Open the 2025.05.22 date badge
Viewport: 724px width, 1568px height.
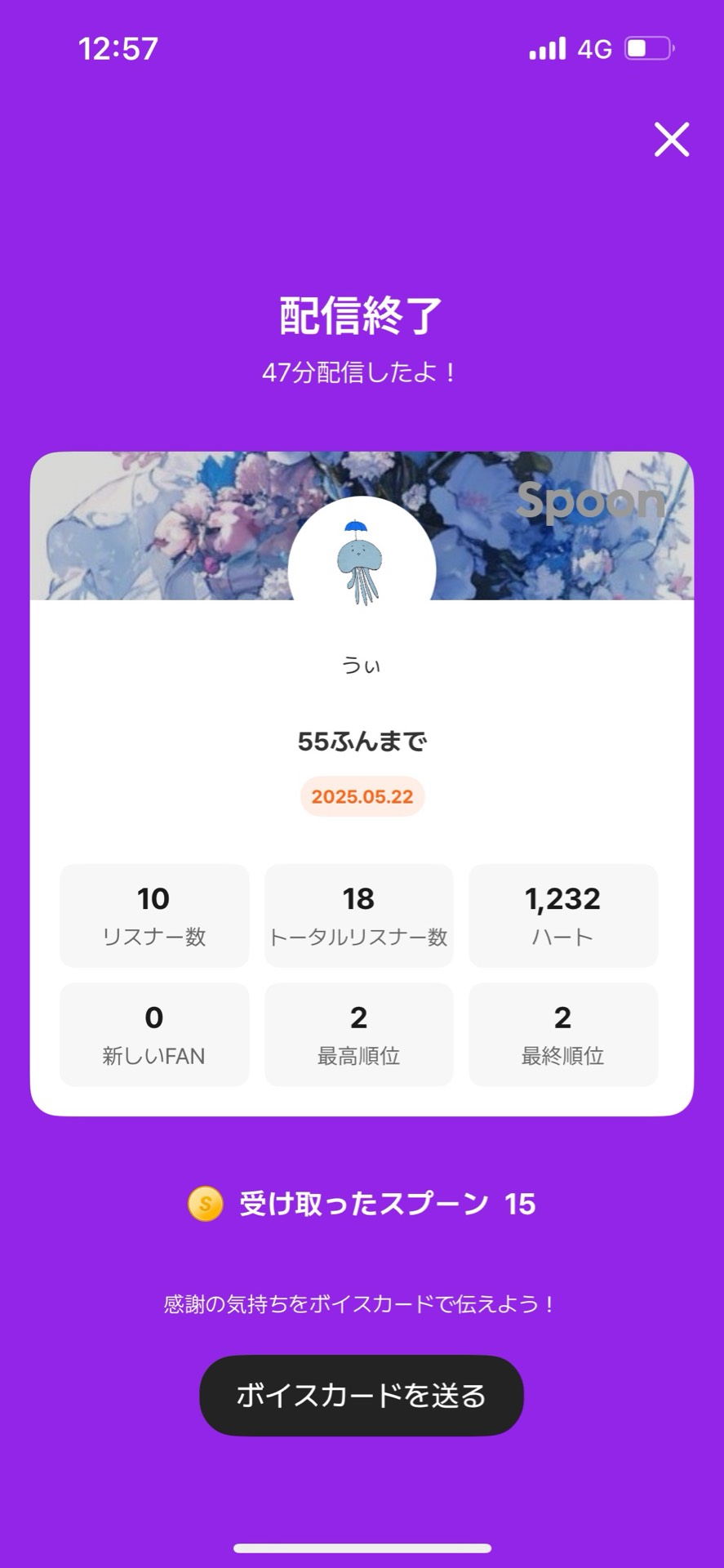click(x=362, y=796)
